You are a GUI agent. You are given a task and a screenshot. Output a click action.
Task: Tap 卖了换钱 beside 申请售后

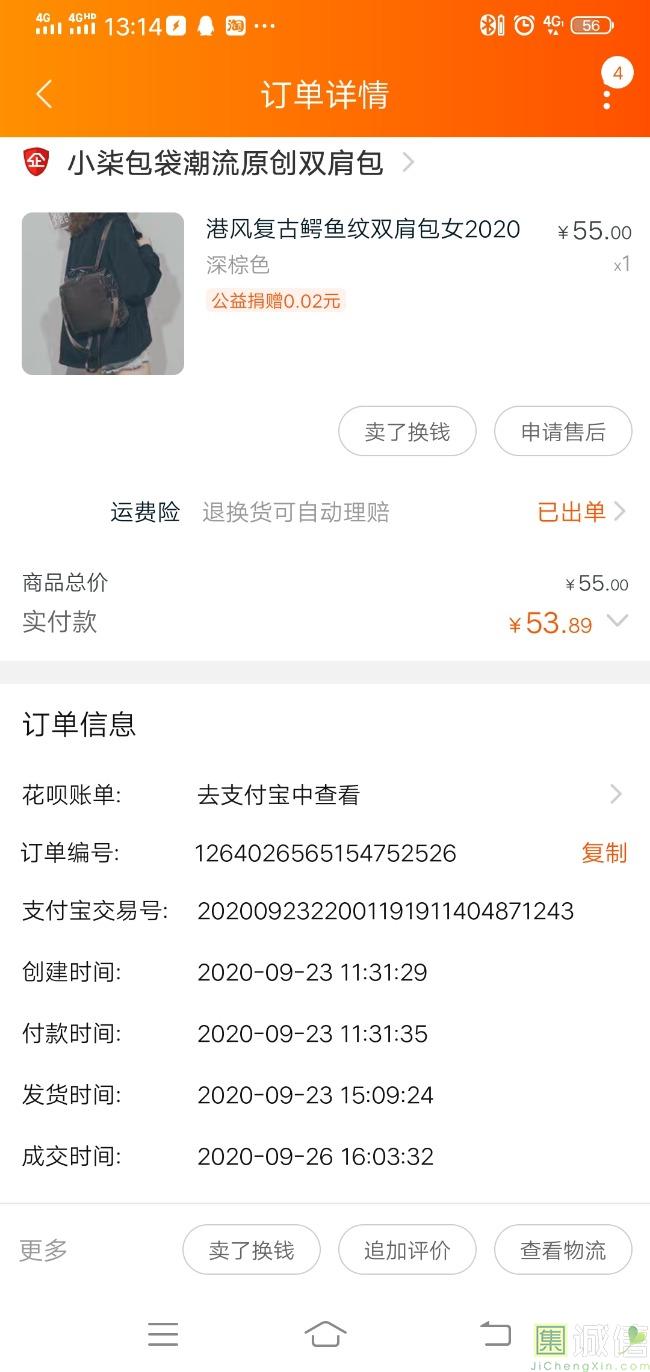pyautogui.click(x=407, y=432)
